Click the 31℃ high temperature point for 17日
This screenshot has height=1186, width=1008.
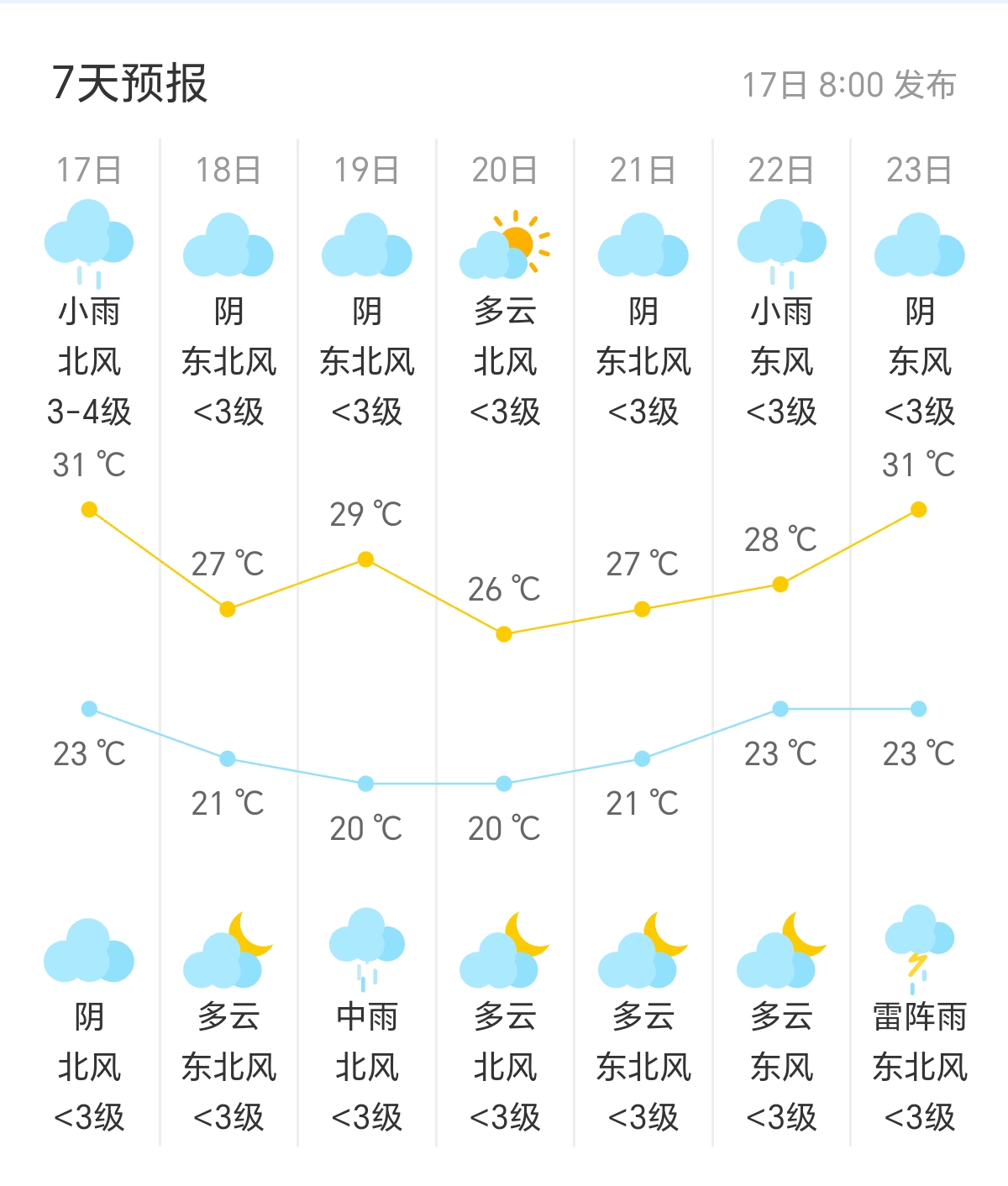click(89, 508)
